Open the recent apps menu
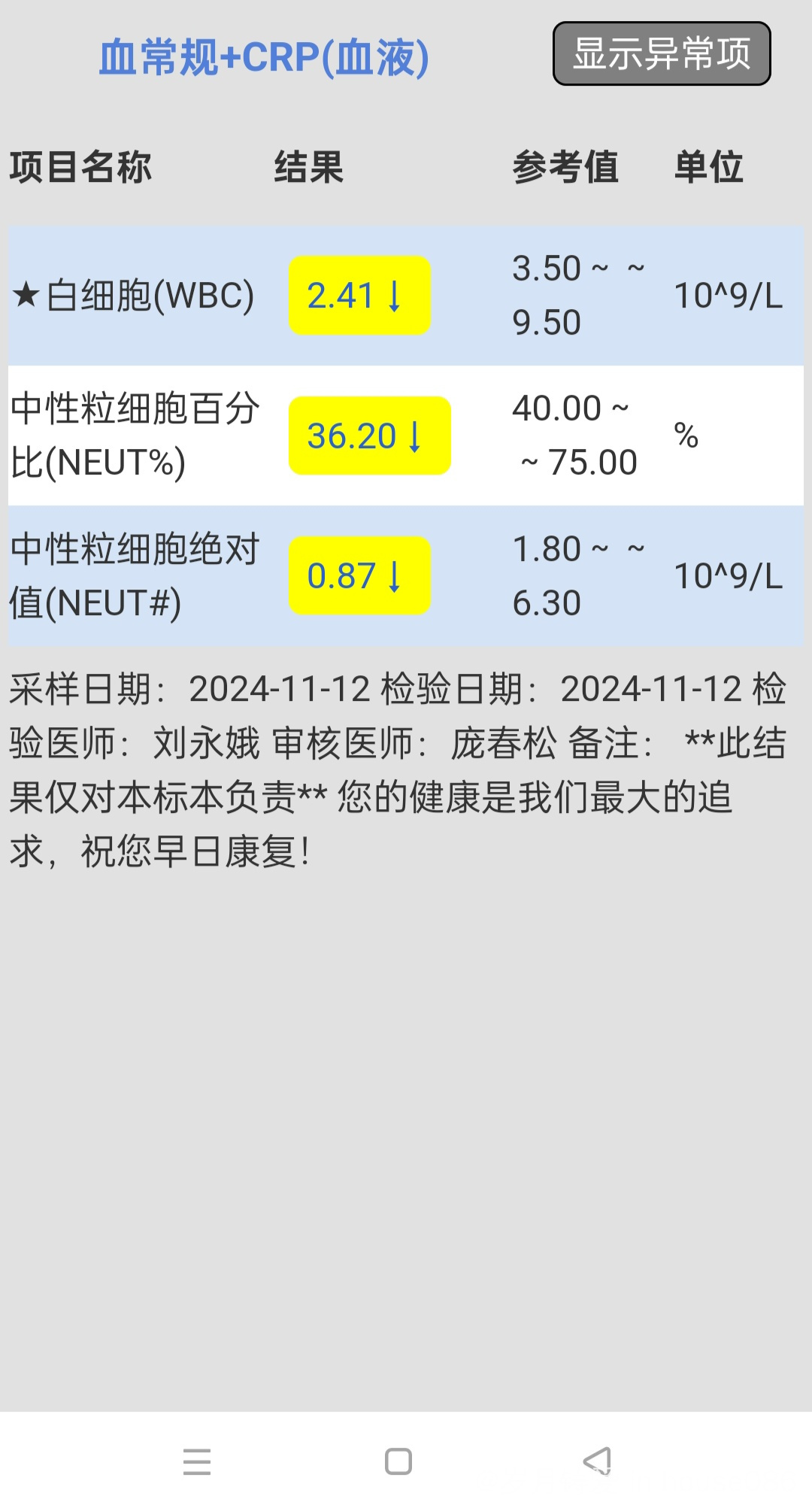This screenshot has height=1511, width=812. [197, 1461]
